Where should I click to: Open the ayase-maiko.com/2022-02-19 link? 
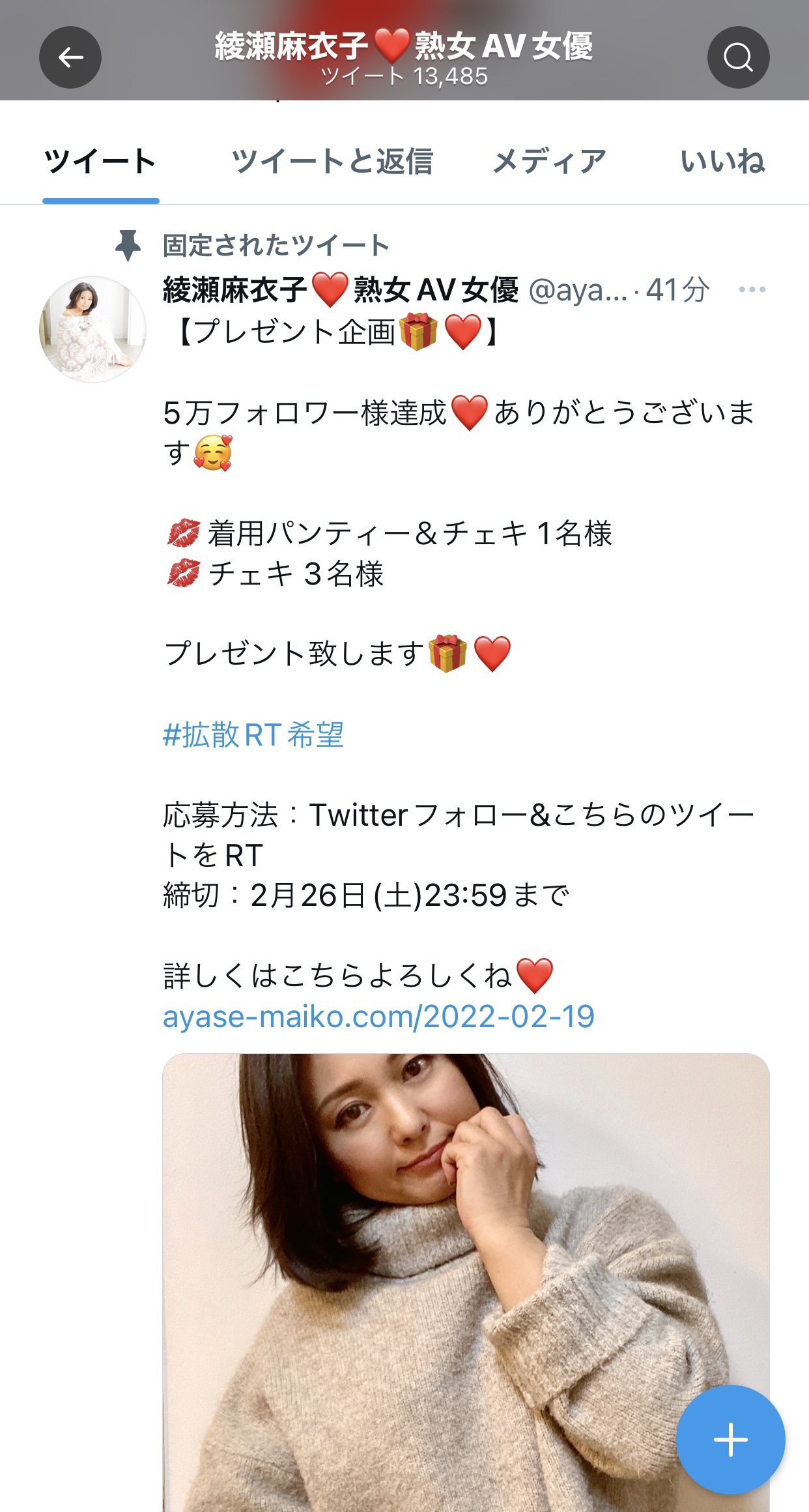pos(378,1016)
